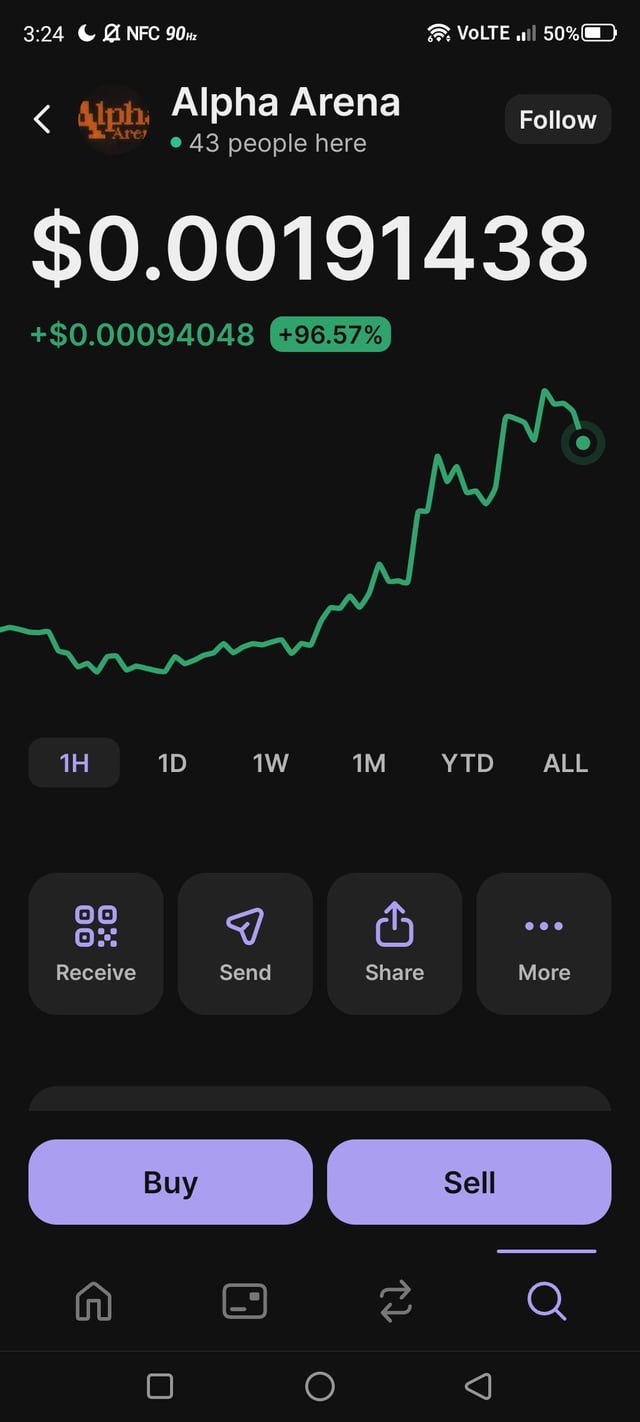Screen dimensions: 640x1422
Task: Sell Alpha Arena tokens
Action: coord(469,1182)
